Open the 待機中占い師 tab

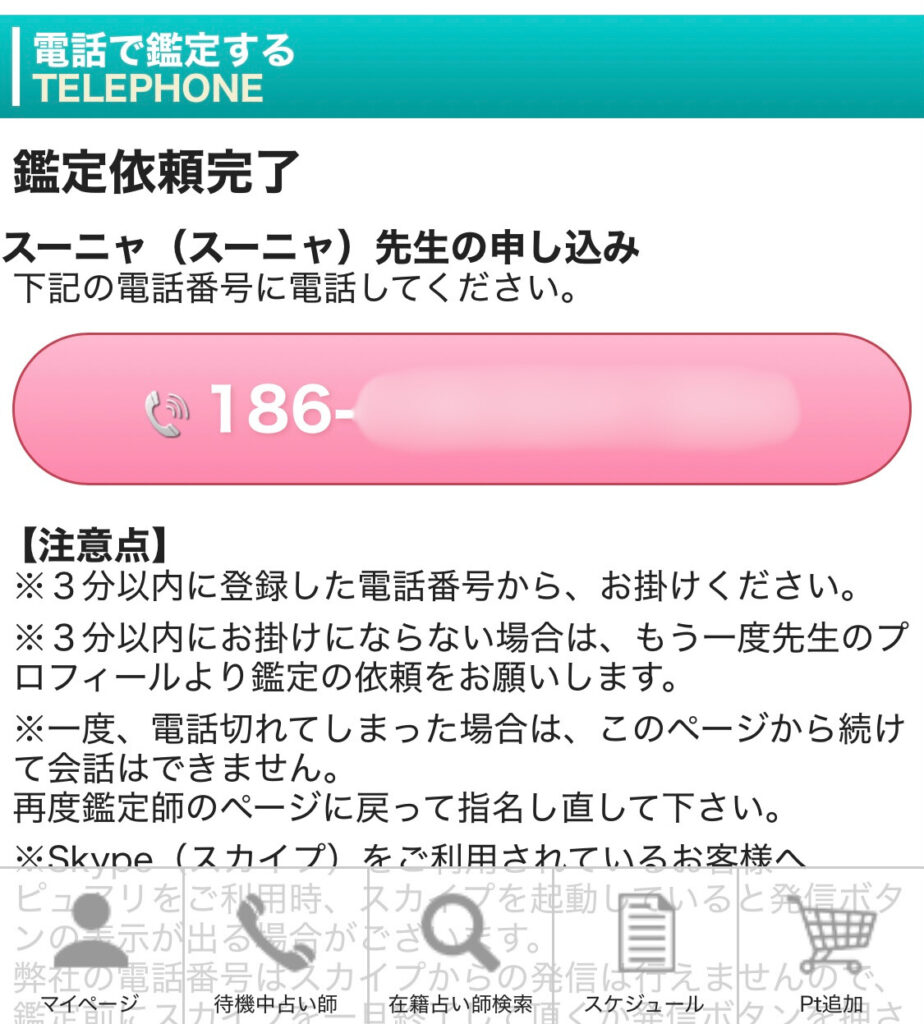[276, 950]
